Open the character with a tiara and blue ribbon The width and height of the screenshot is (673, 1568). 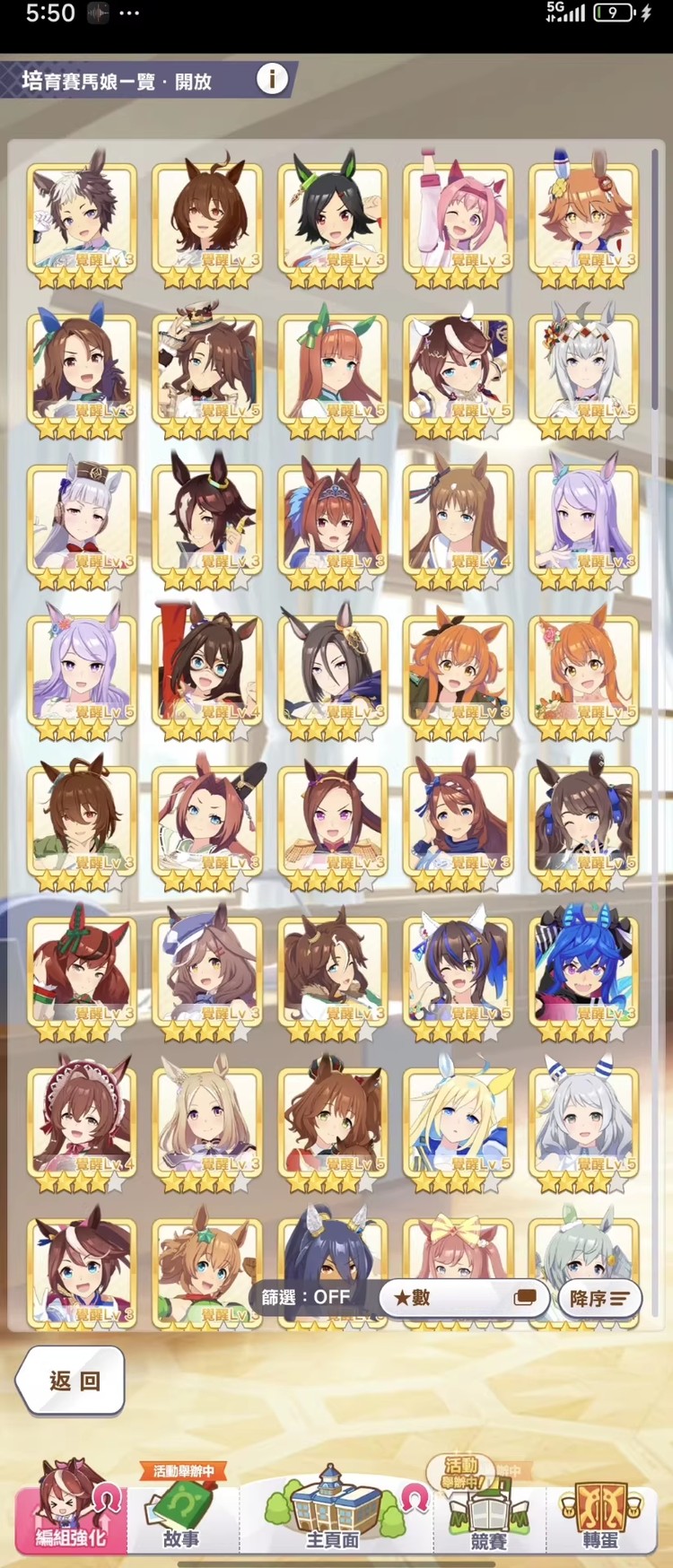pyautogui.click(x=332, y=522)
